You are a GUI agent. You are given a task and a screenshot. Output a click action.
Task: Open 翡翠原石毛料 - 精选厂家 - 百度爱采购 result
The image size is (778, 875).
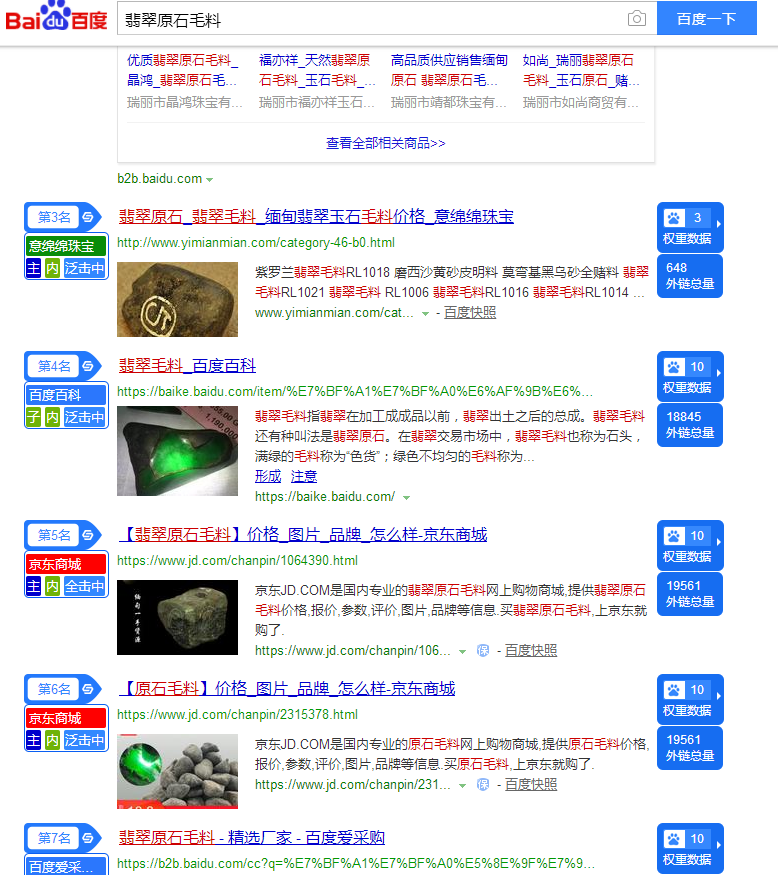coord(251,838)
